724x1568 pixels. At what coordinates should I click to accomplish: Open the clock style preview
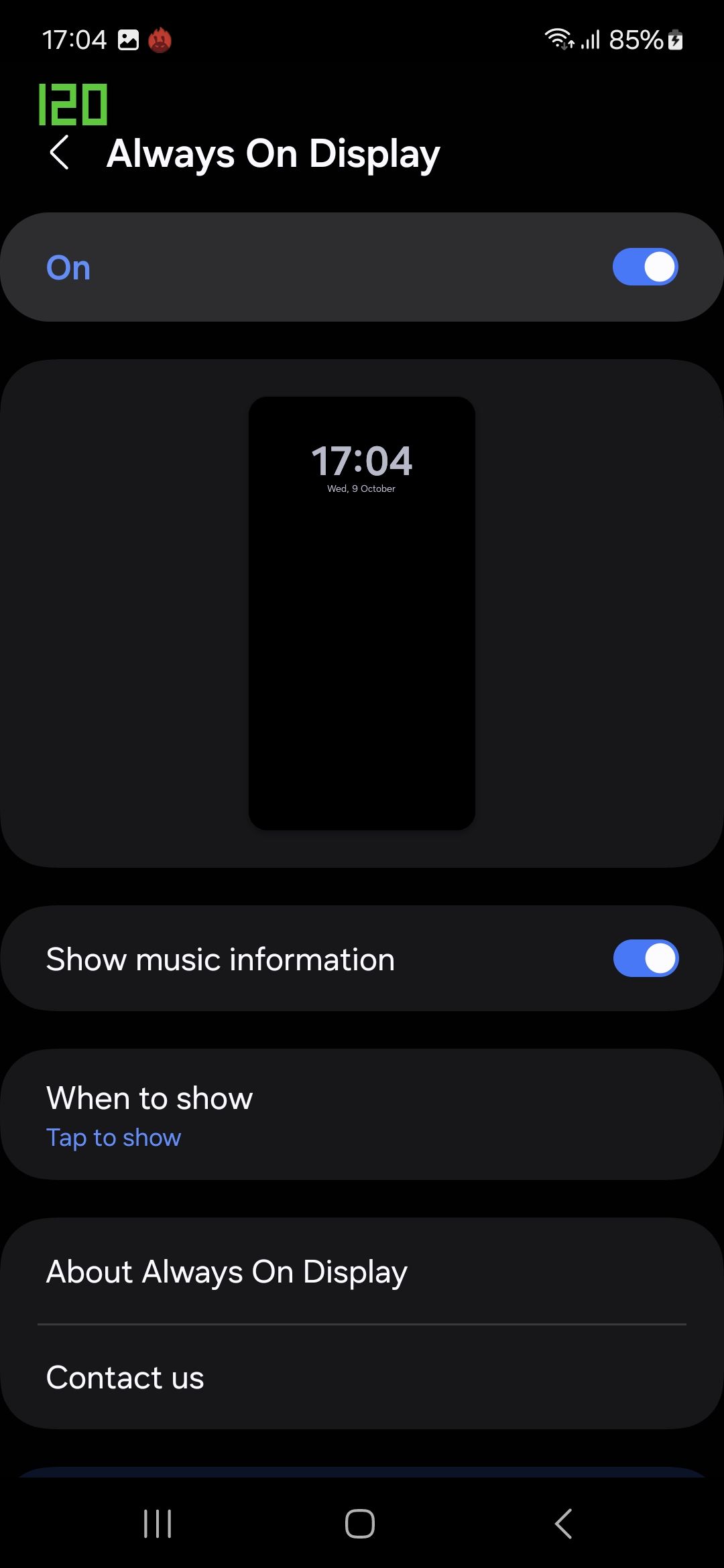tap(362, 612)
